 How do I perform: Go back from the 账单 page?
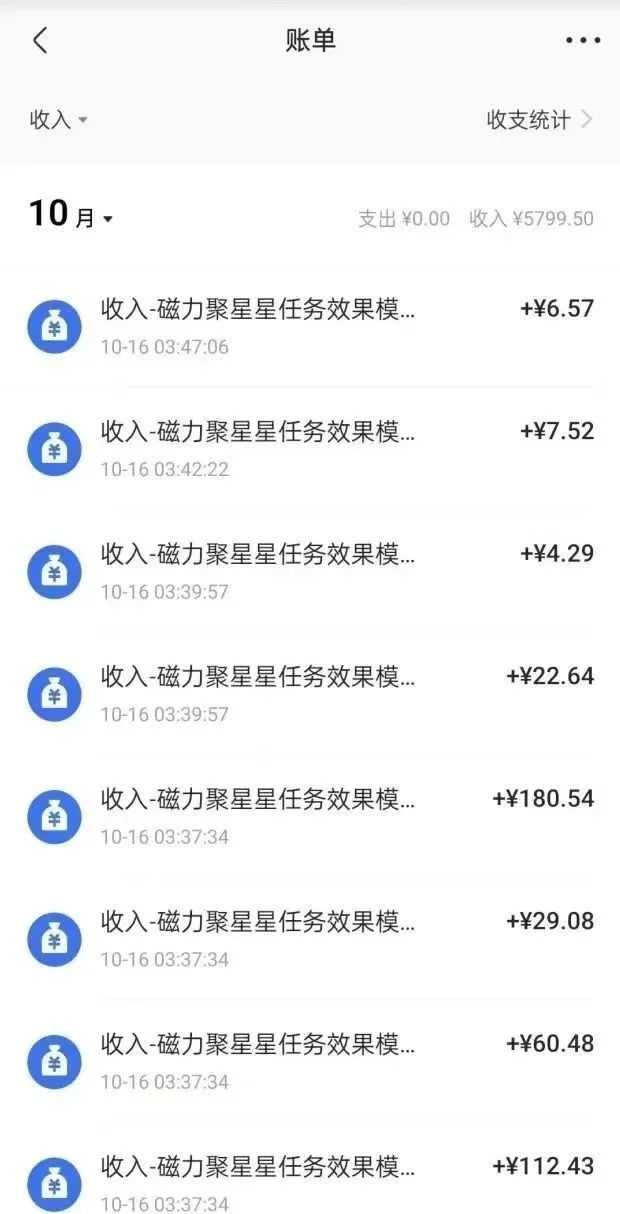(40, 40)
